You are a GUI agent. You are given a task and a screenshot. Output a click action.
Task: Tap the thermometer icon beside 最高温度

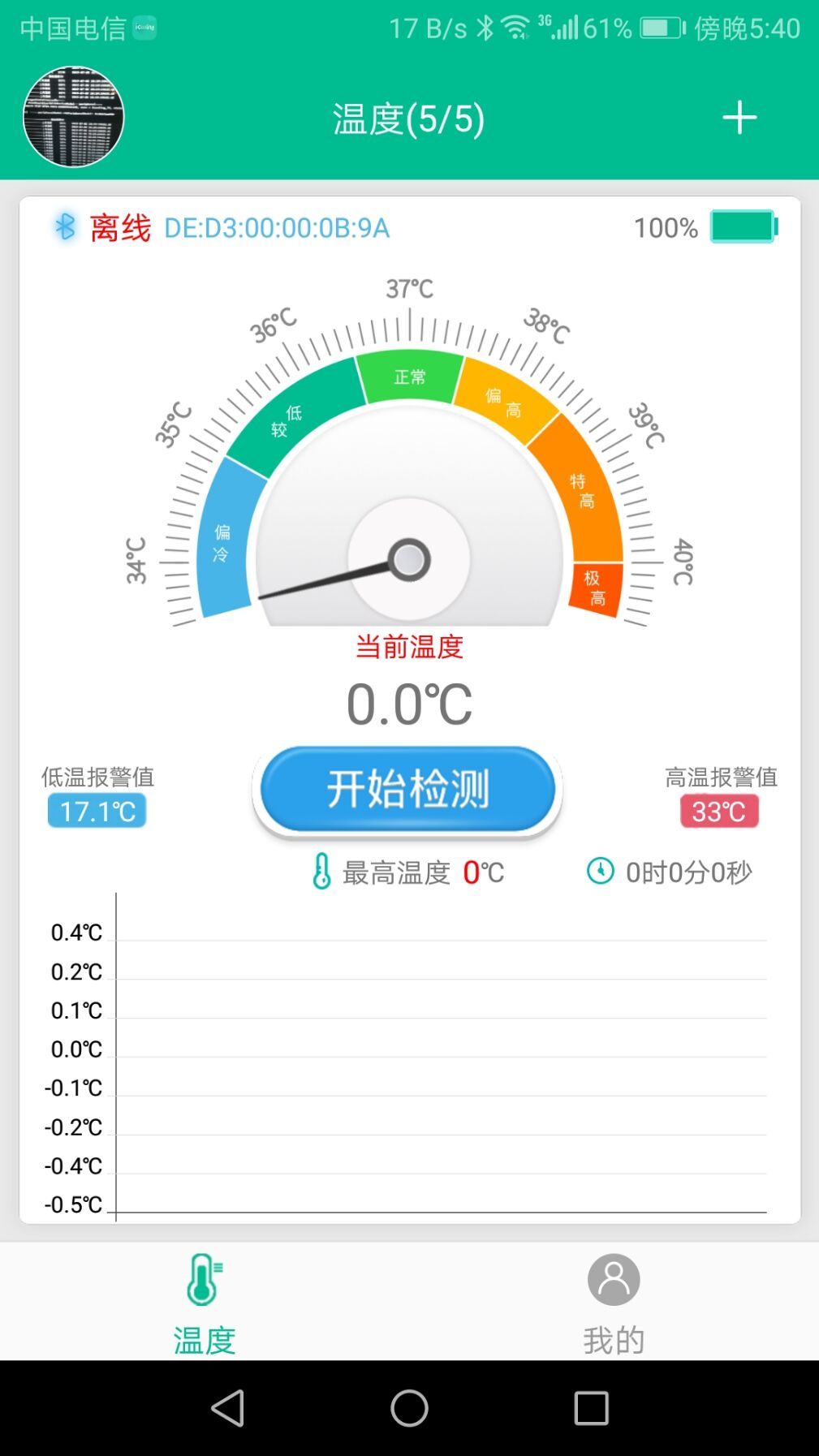[323, 870]
